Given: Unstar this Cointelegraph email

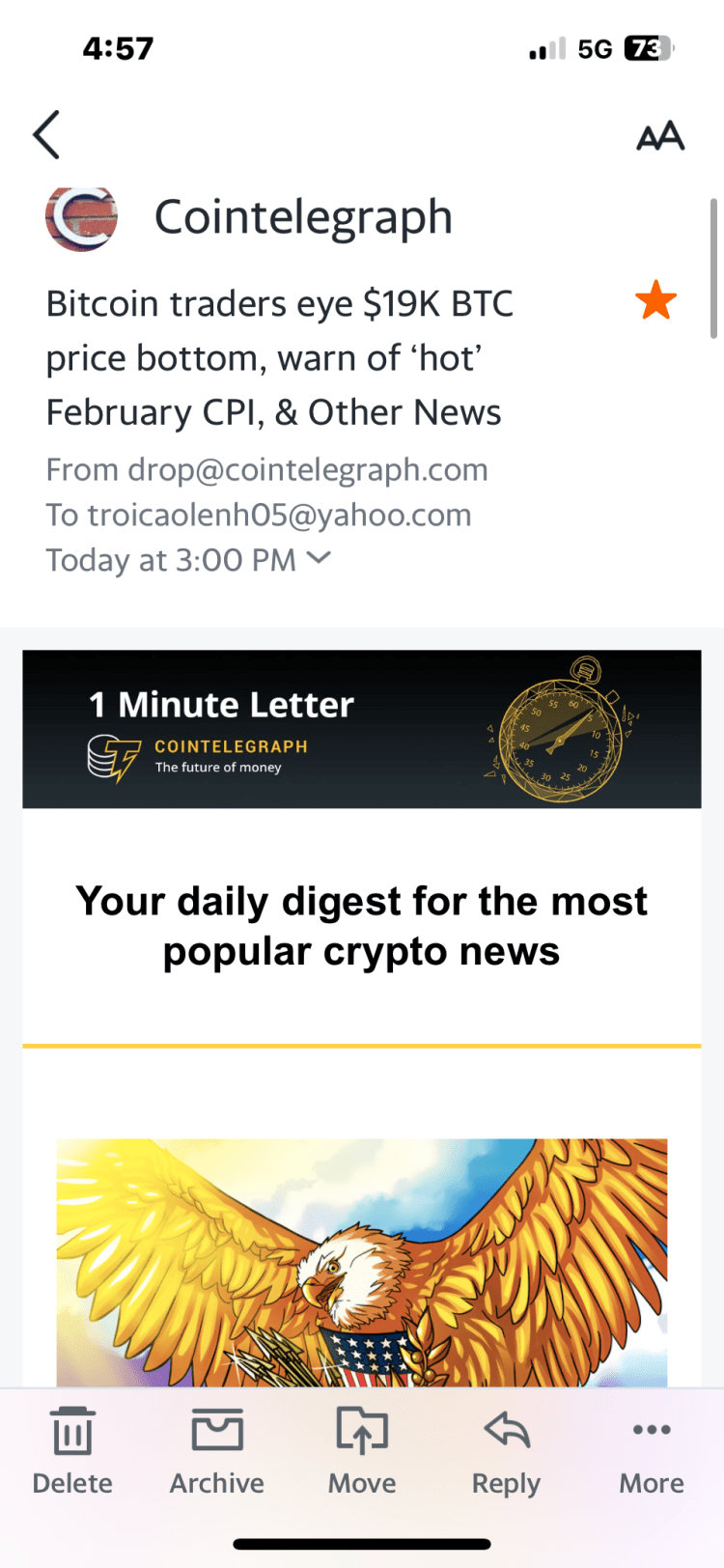Looking at the screenshot, I should click(x=655, y=301).
